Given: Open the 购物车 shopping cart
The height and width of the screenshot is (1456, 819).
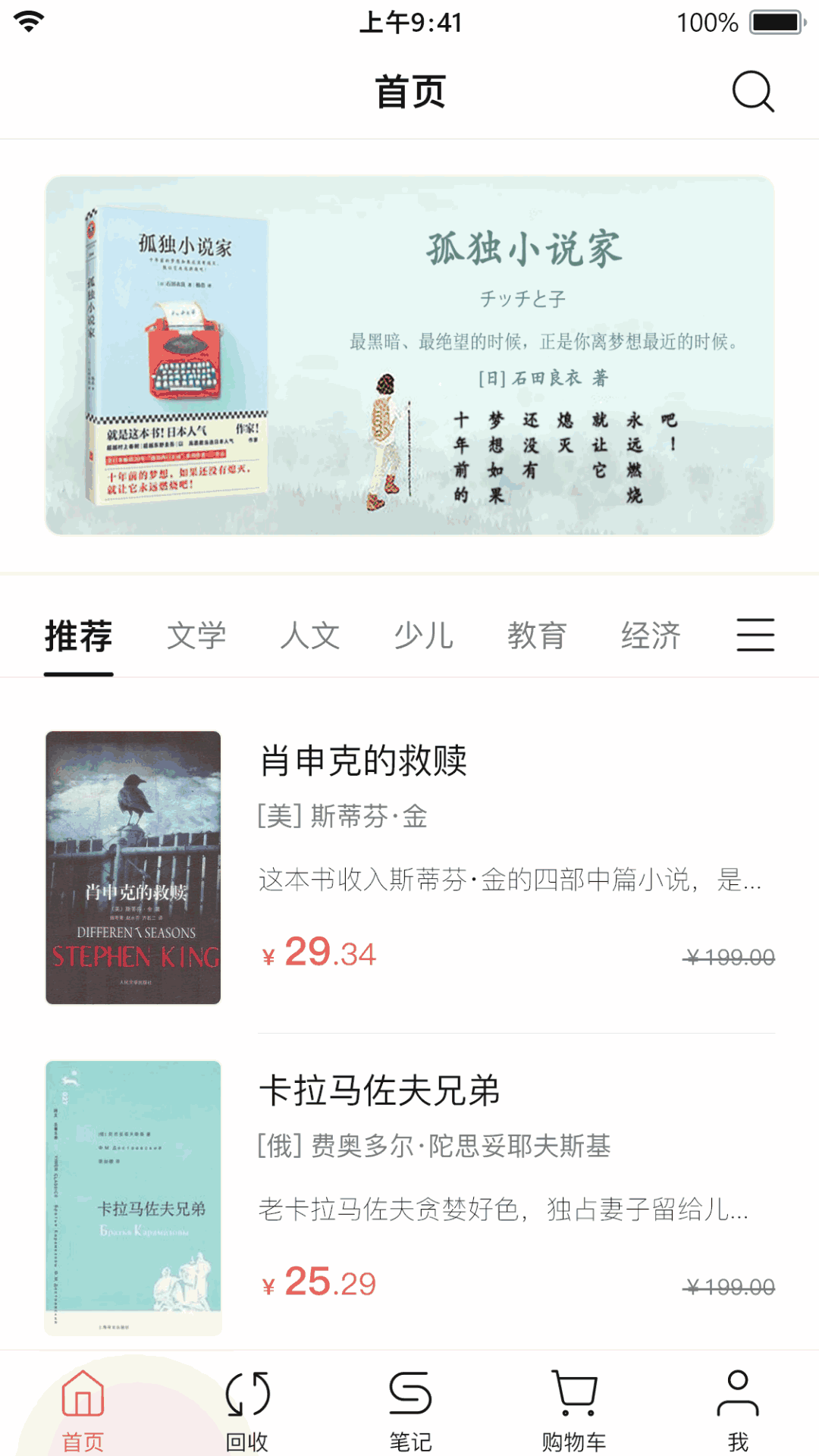Looking at the screenshot, I should [574, 1410].
